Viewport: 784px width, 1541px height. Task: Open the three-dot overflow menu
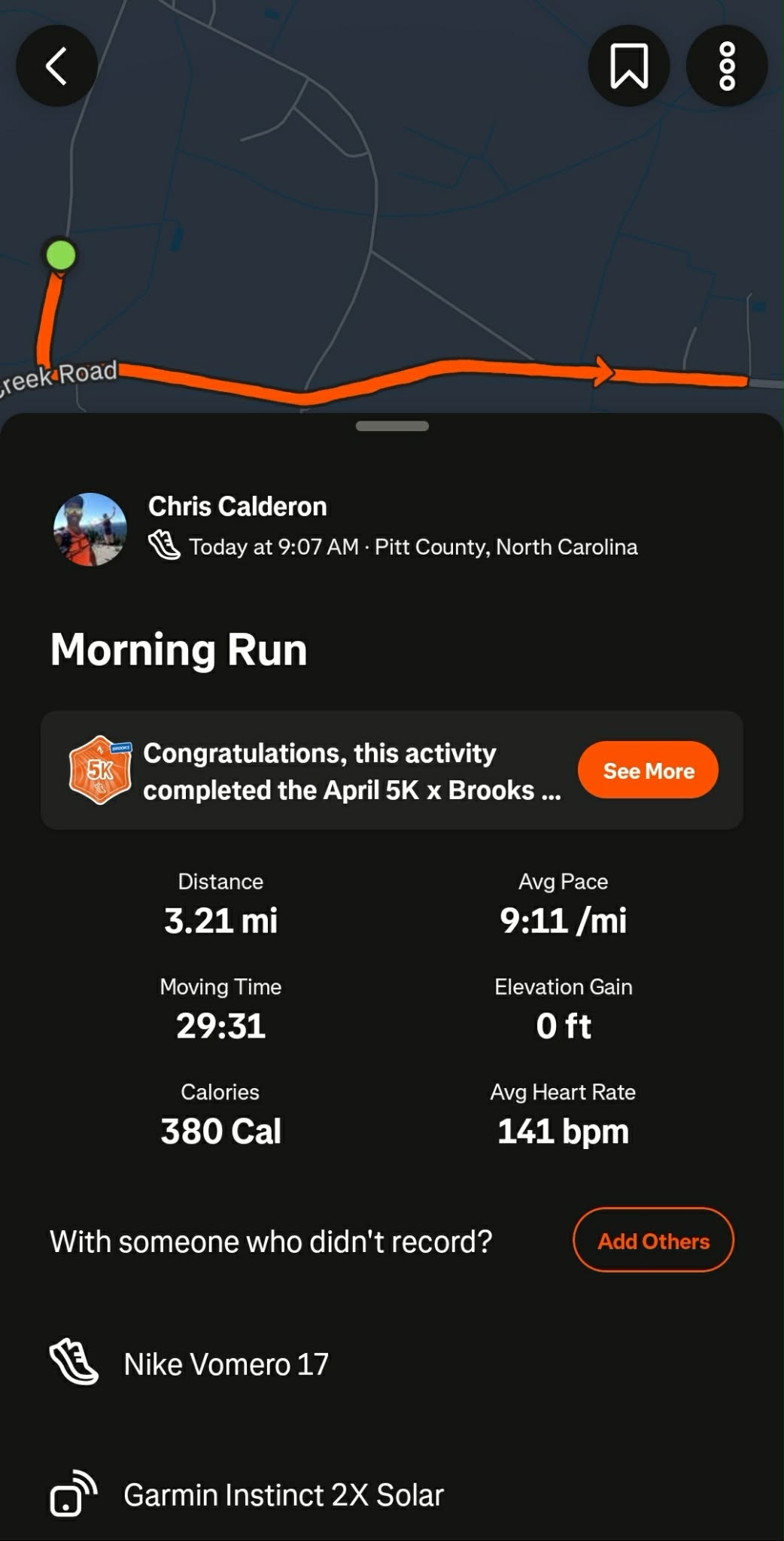(727, 66)
